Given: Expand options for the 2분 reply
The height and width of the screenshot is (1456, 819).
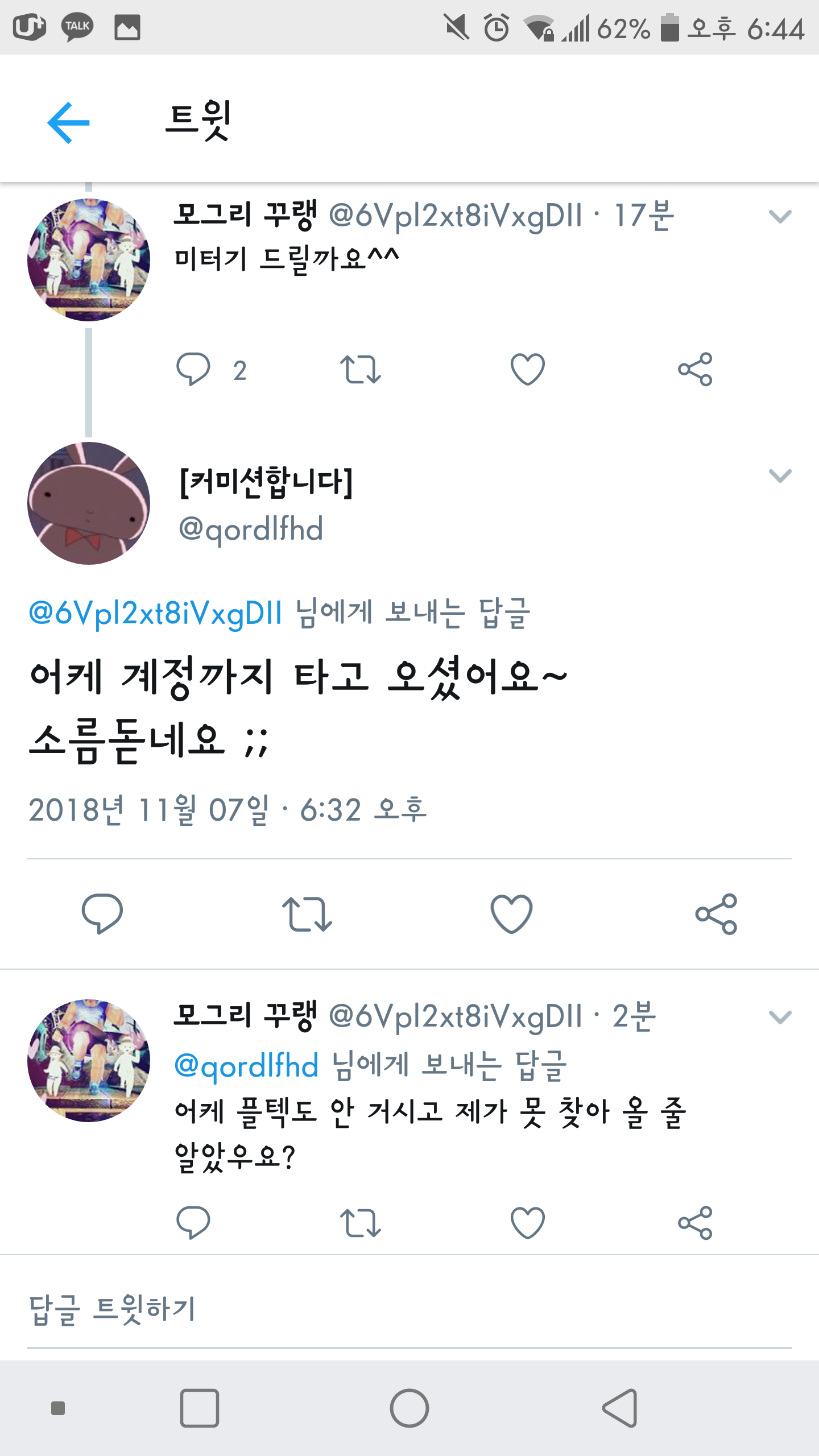Looking at the screenshot, I should (780, 1017).
